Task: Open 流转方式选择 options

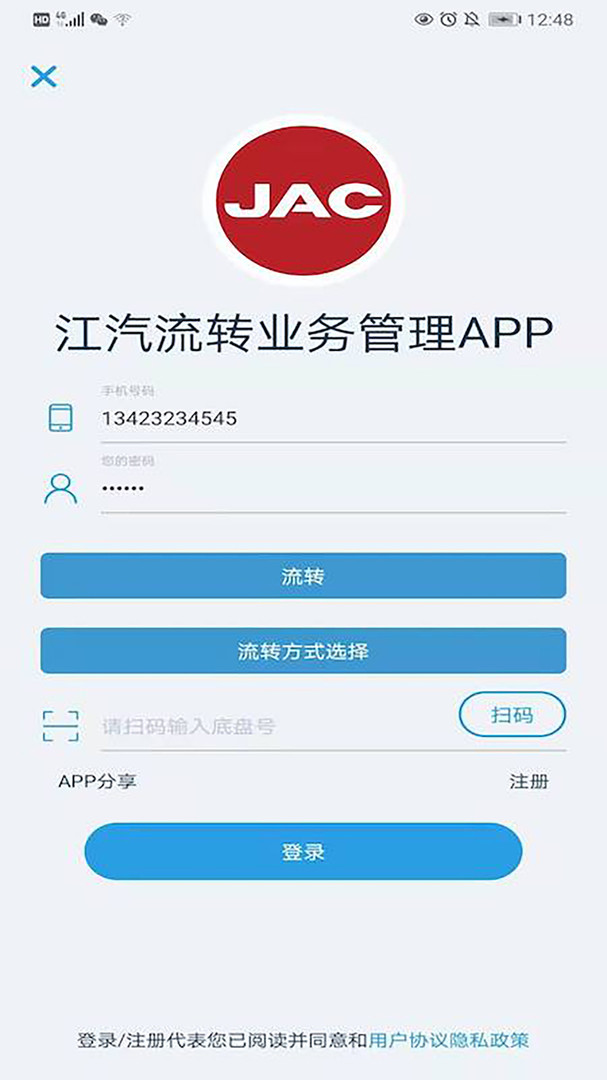Action: 303,651
